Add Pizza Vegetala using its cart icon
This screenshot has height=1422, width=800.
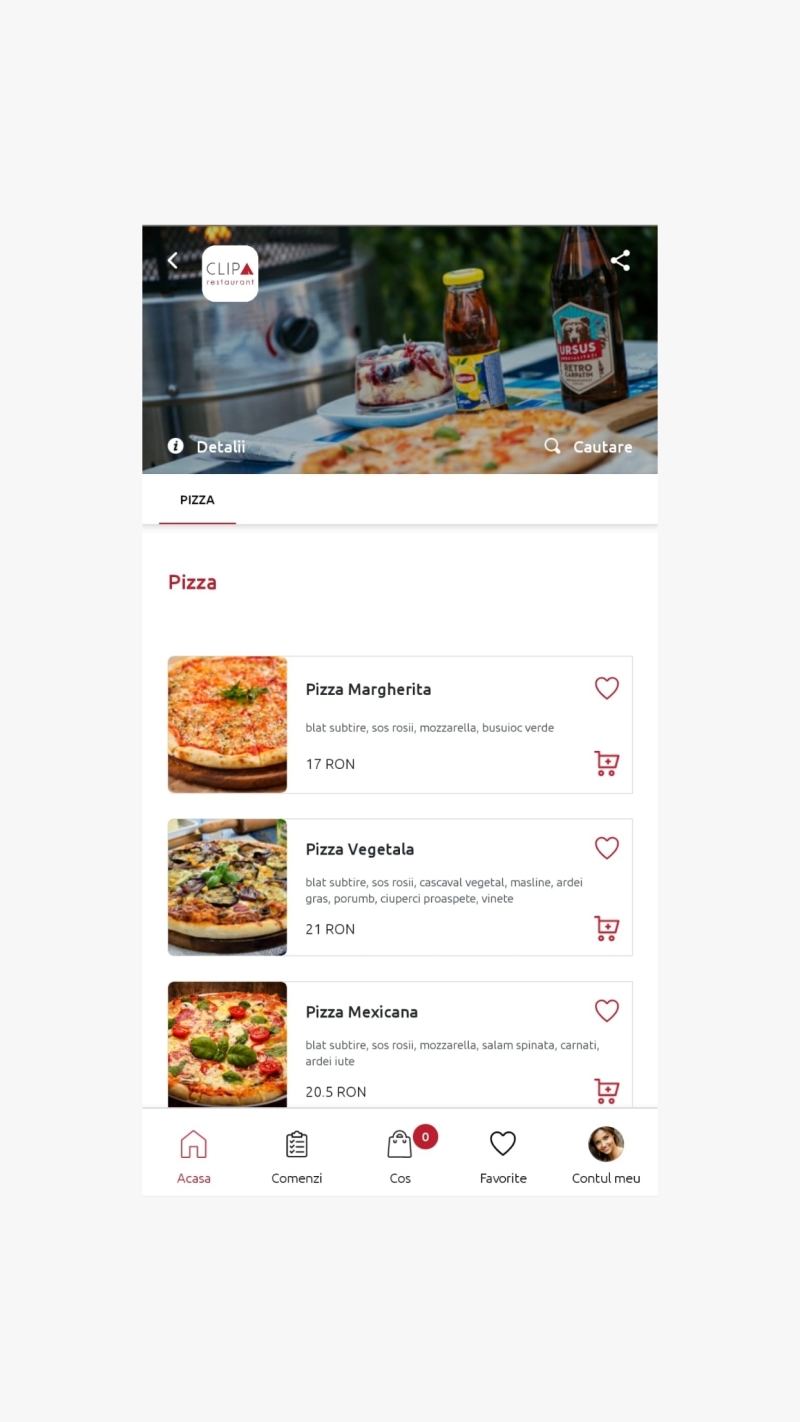606,928
